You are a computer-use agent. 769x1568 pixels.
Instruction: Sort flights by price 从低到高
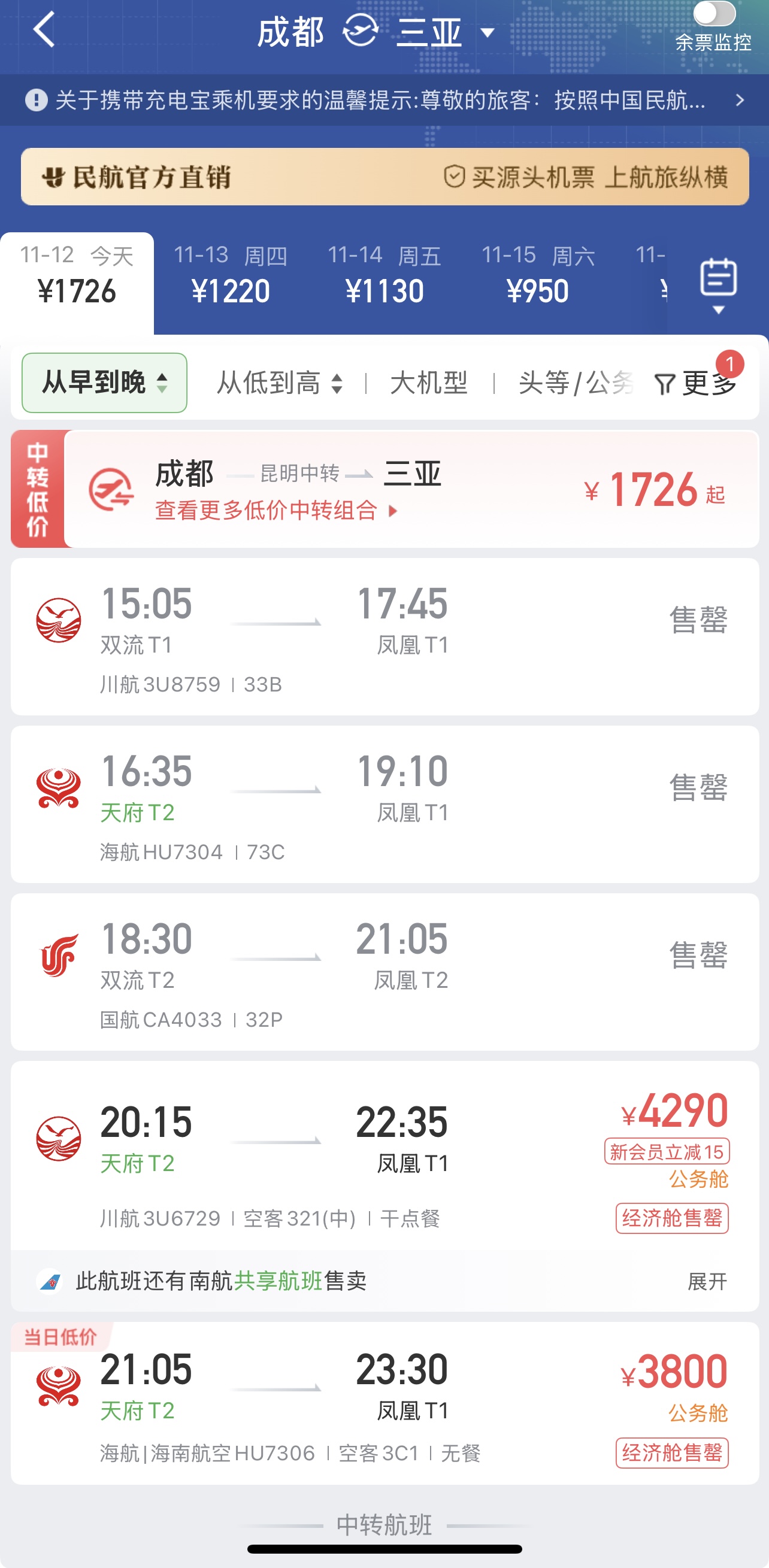(x=280, y=383)
